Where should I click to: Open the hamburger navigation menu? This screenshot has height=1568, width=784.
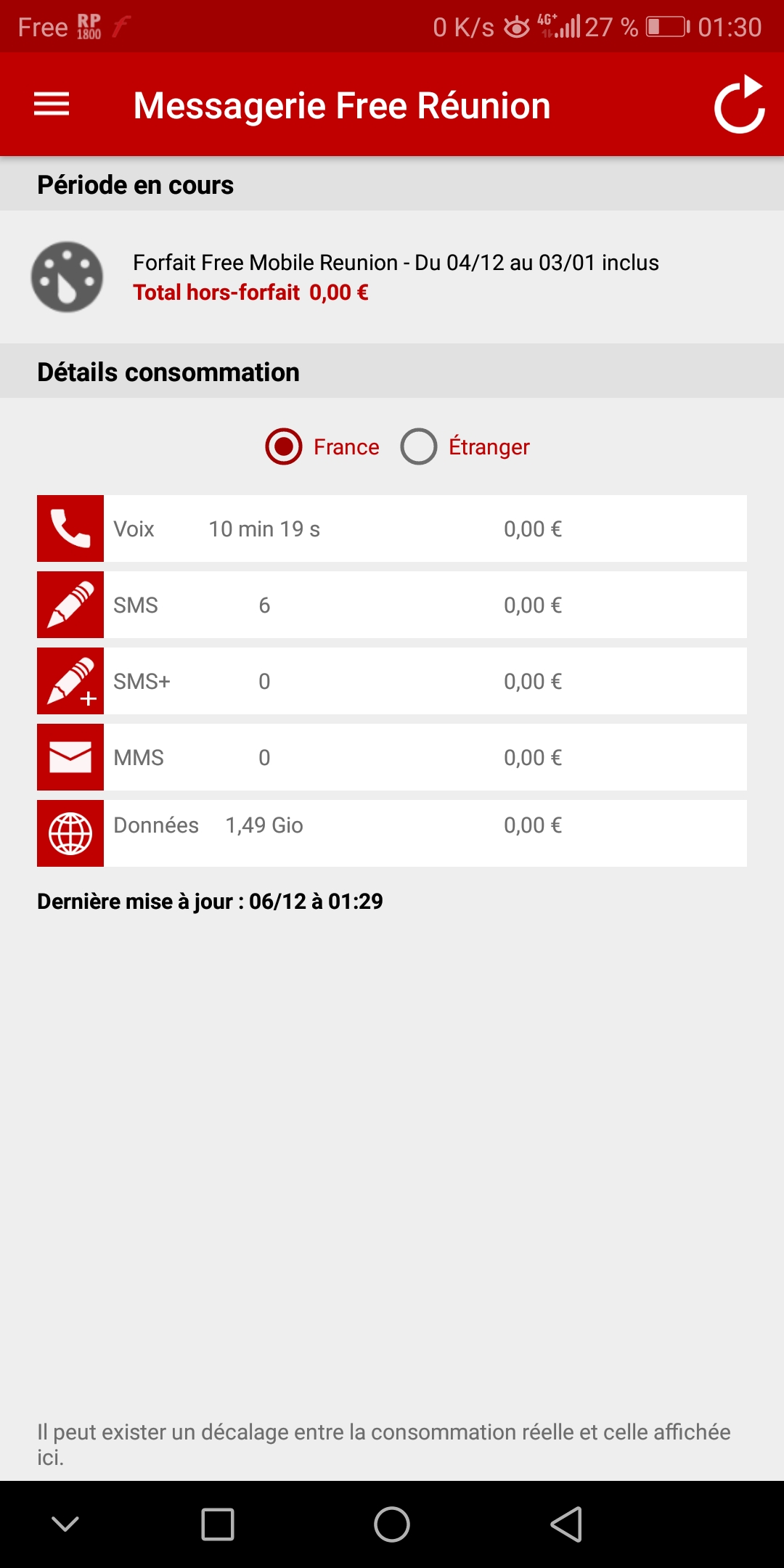coord(52,105)
